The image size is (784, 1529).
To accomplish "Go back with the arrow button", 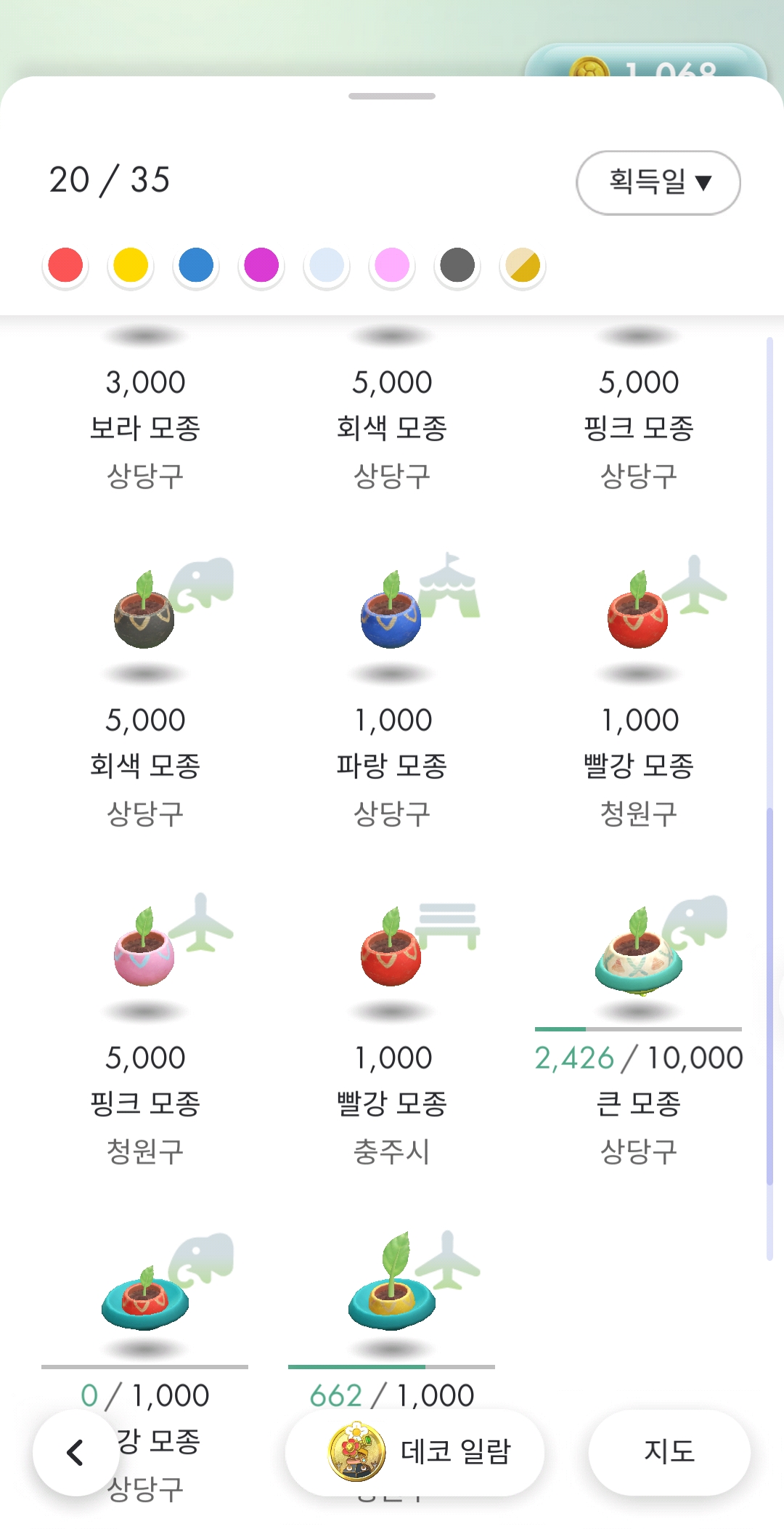I will 75,1452.
